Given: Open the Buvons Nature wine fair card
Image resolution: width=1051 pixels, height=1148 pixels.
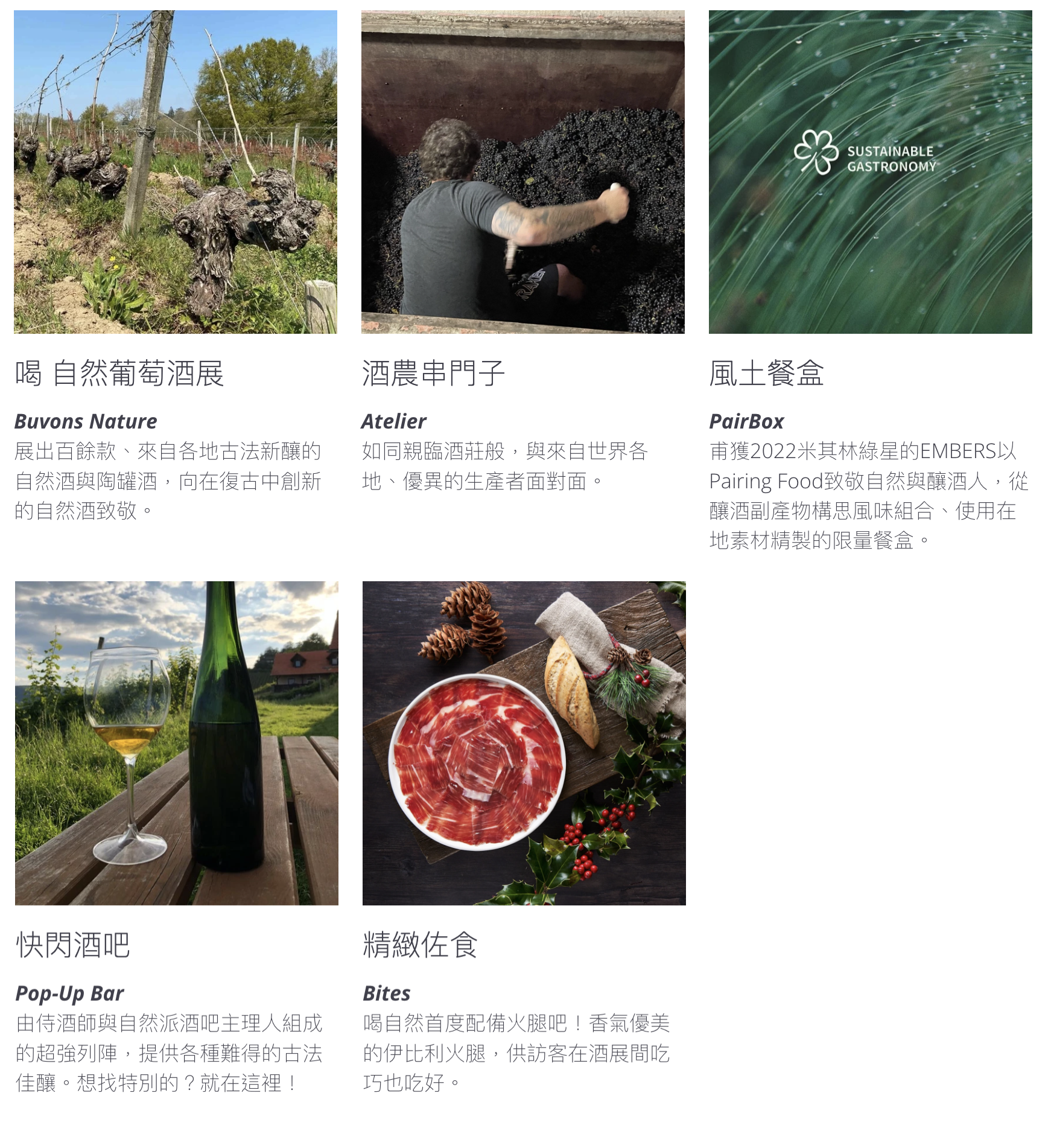Looking at the screenshot, I should [x=175, y=172].
